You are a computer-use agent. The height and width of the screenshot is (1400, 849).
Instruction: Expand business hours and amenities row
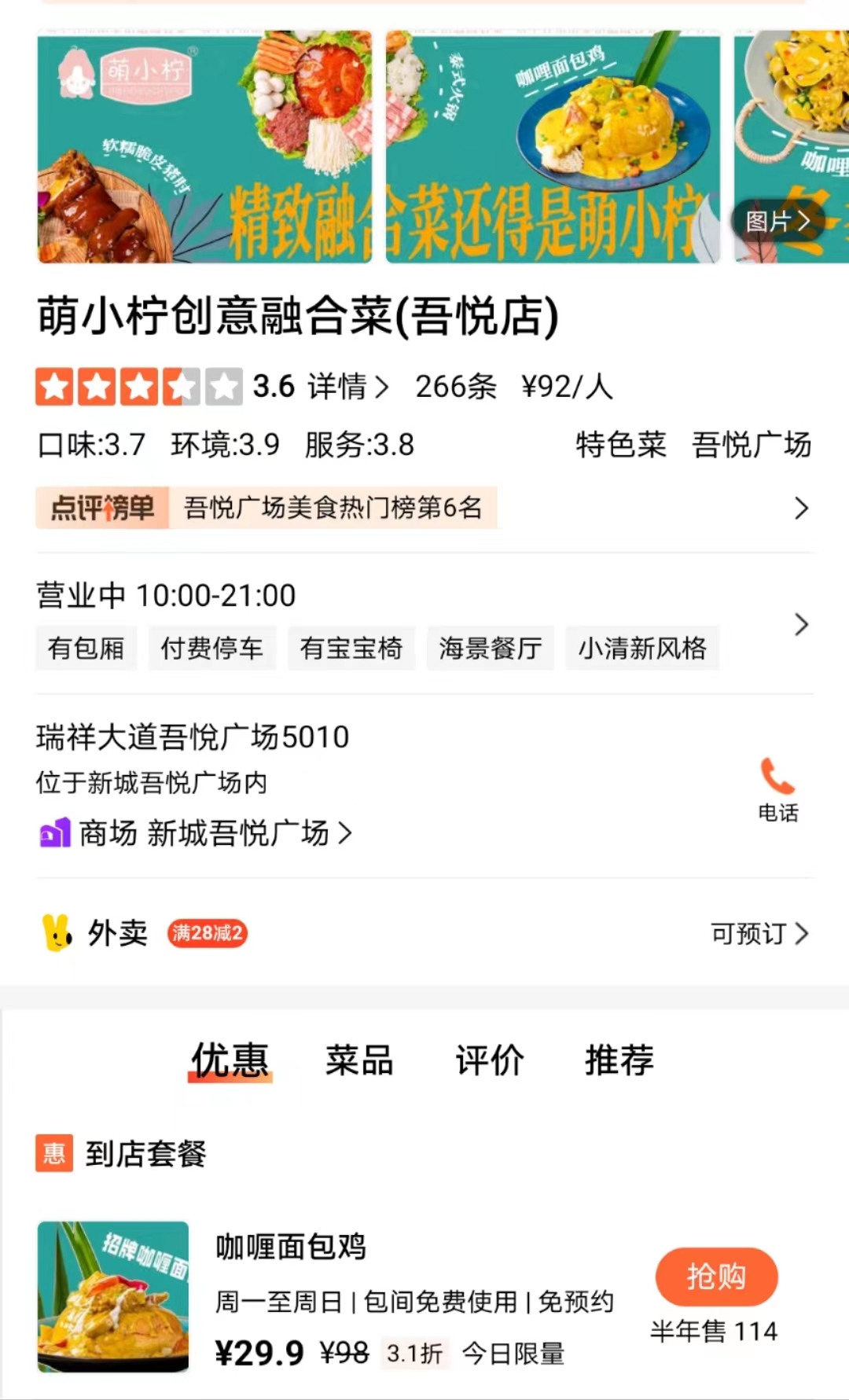800,624
